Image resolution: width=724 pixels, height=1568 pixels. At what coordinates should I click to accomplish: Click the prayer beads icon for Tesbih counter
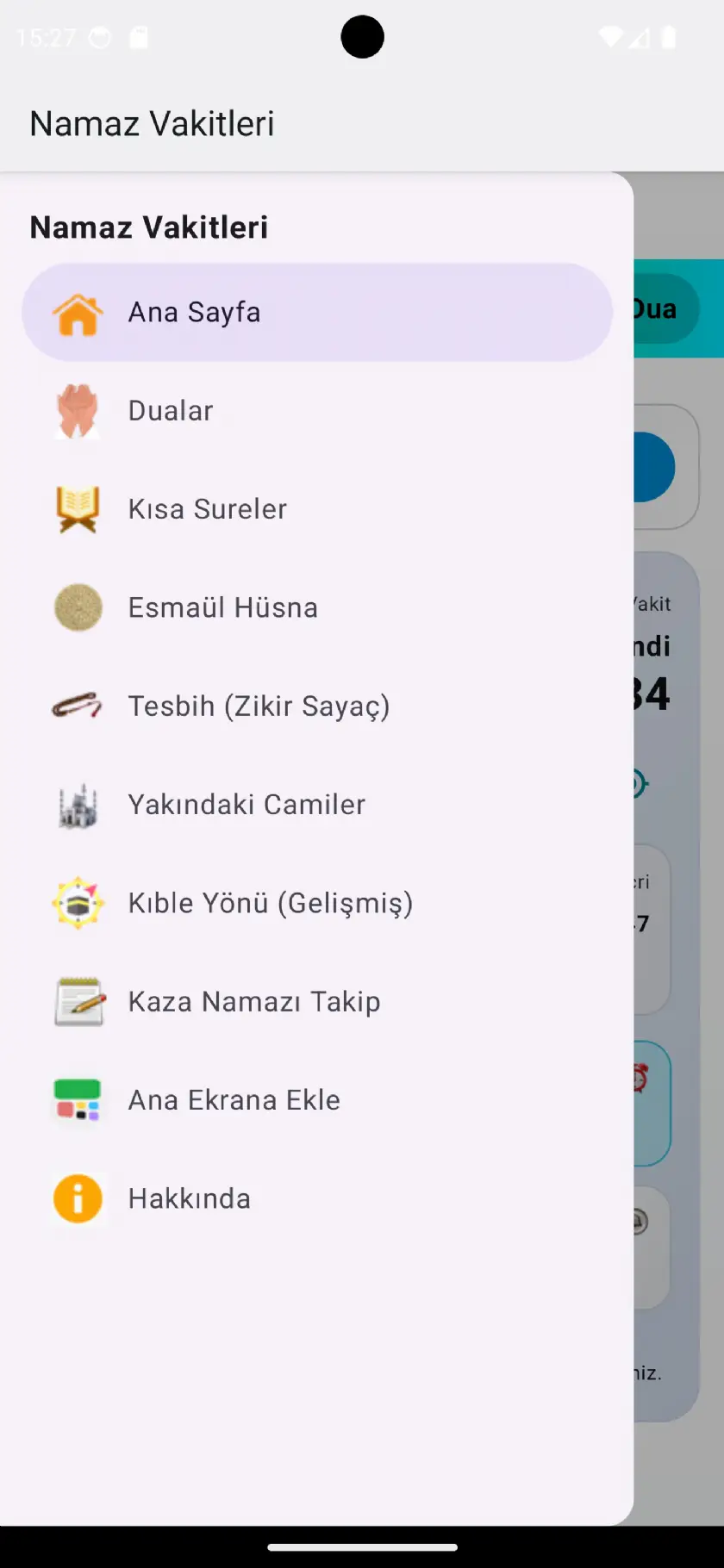point(78,706)
